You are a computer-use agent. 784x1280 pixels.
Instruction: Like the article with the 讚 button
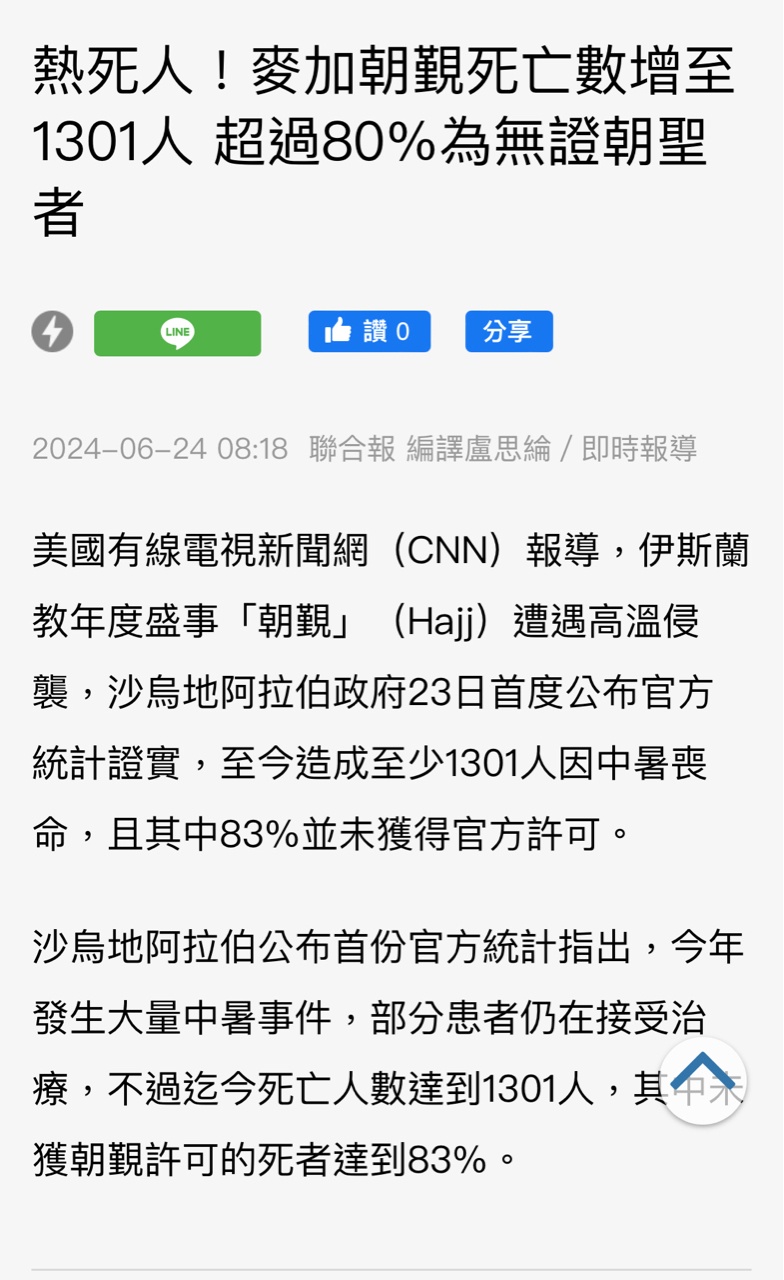[369, 331]
